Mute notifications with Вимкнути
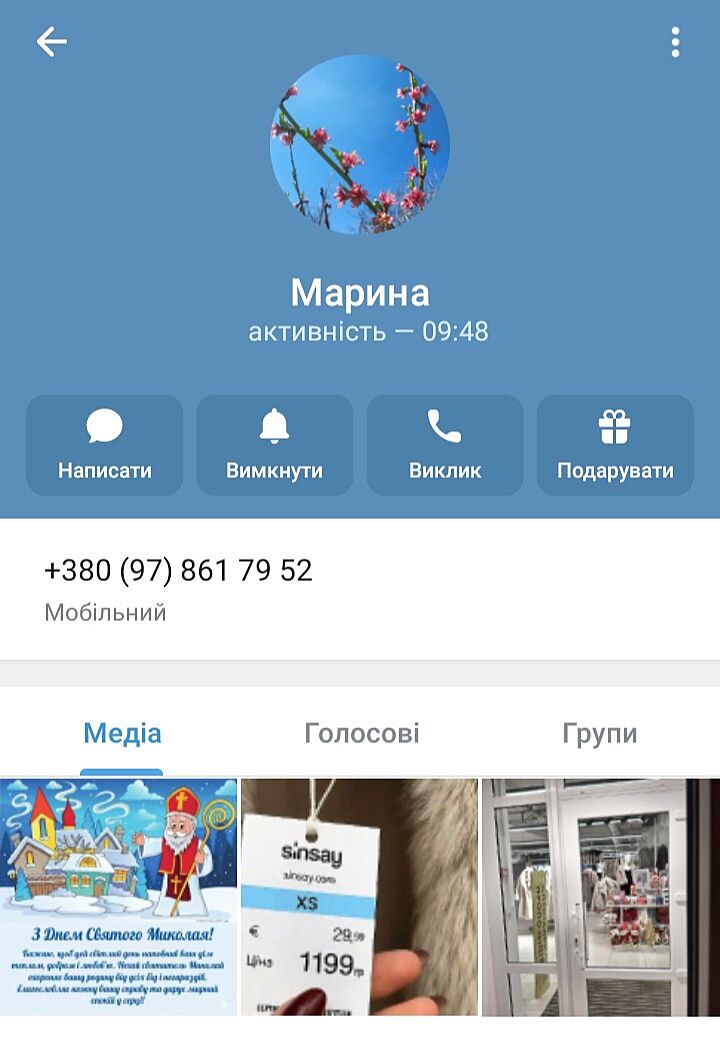 (x=275, y=445)
